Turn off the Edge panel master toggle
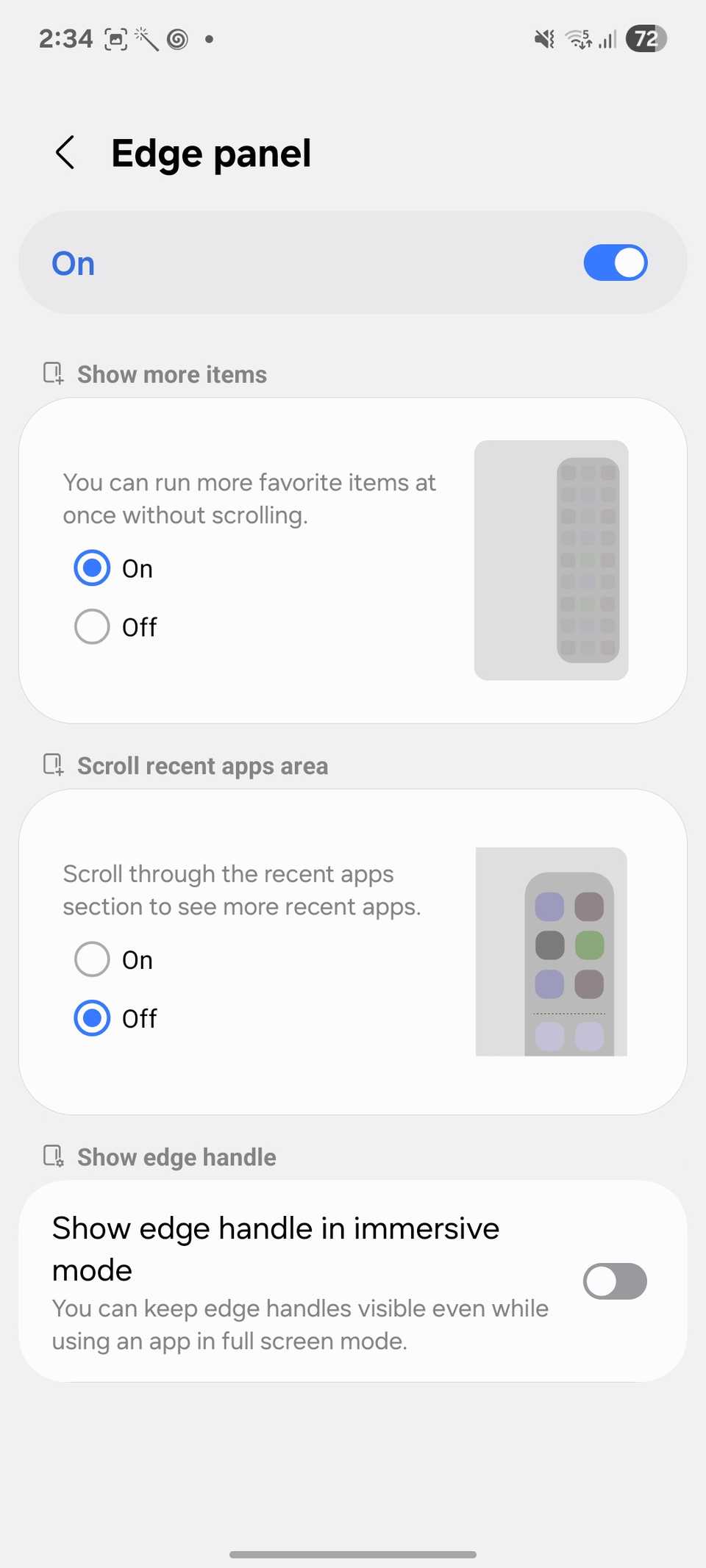The image size is (706, 1568). [615, 262]
